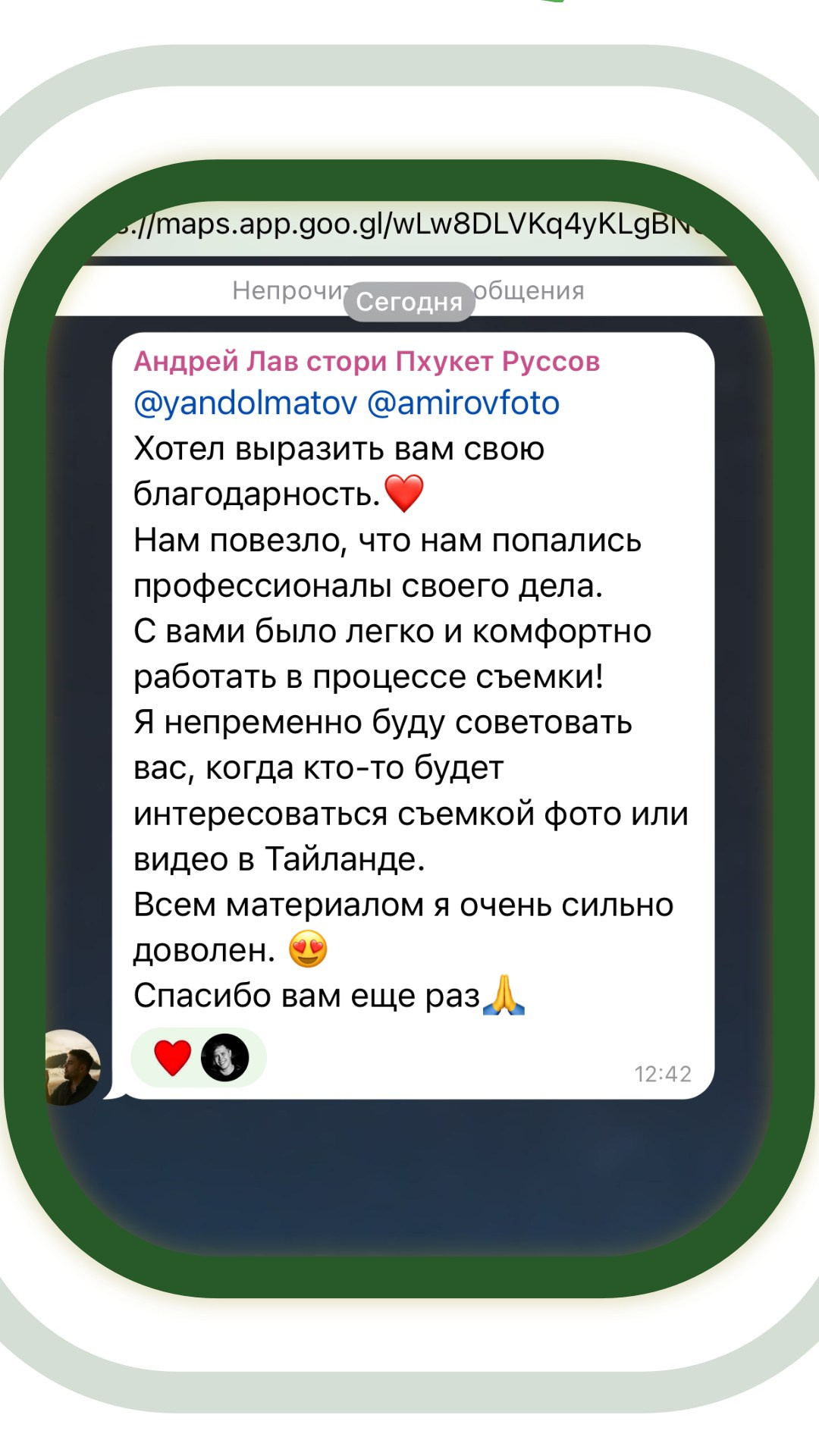Screen dimensions: 819x1456
Task: Open the @yandolmatov mention link
Action: pos(243,404)
